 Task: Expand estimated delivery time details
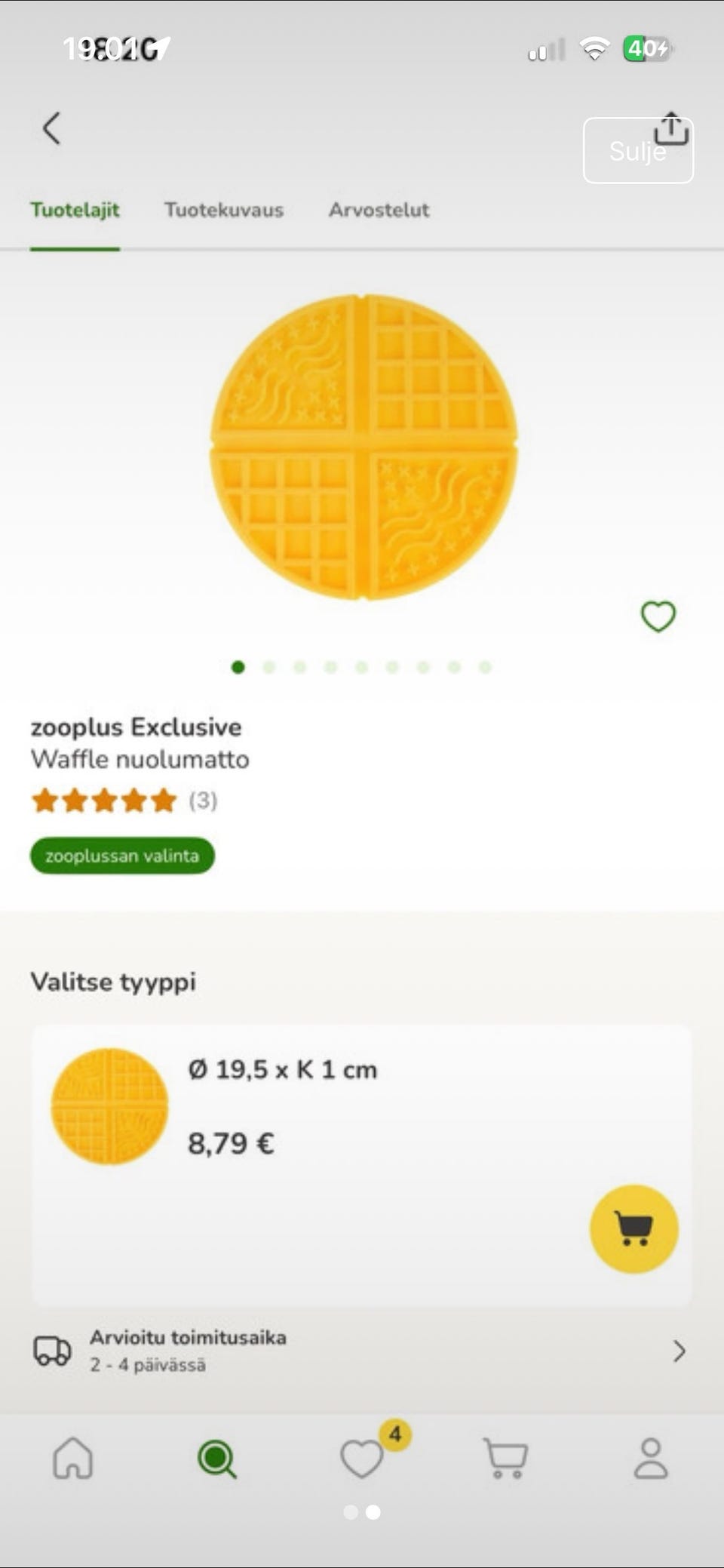tap(677, 1349)
